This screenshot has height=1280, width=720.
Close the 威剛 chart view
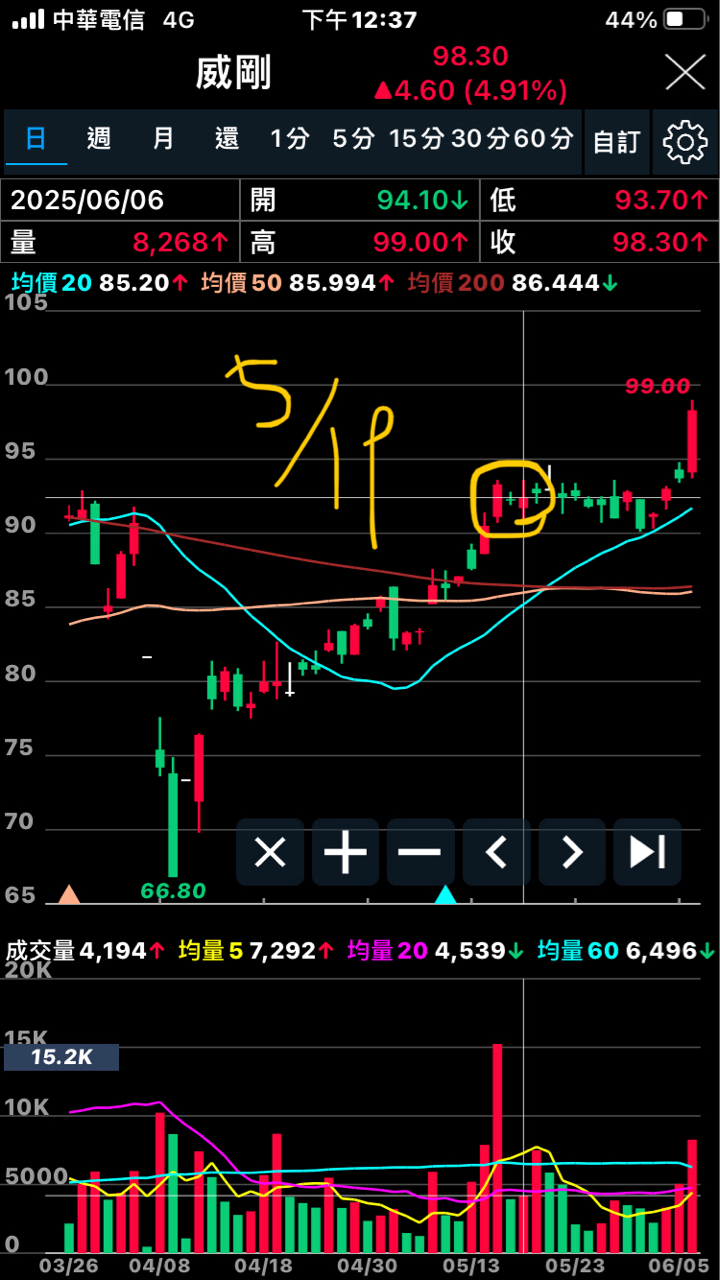tap(685, 73)
